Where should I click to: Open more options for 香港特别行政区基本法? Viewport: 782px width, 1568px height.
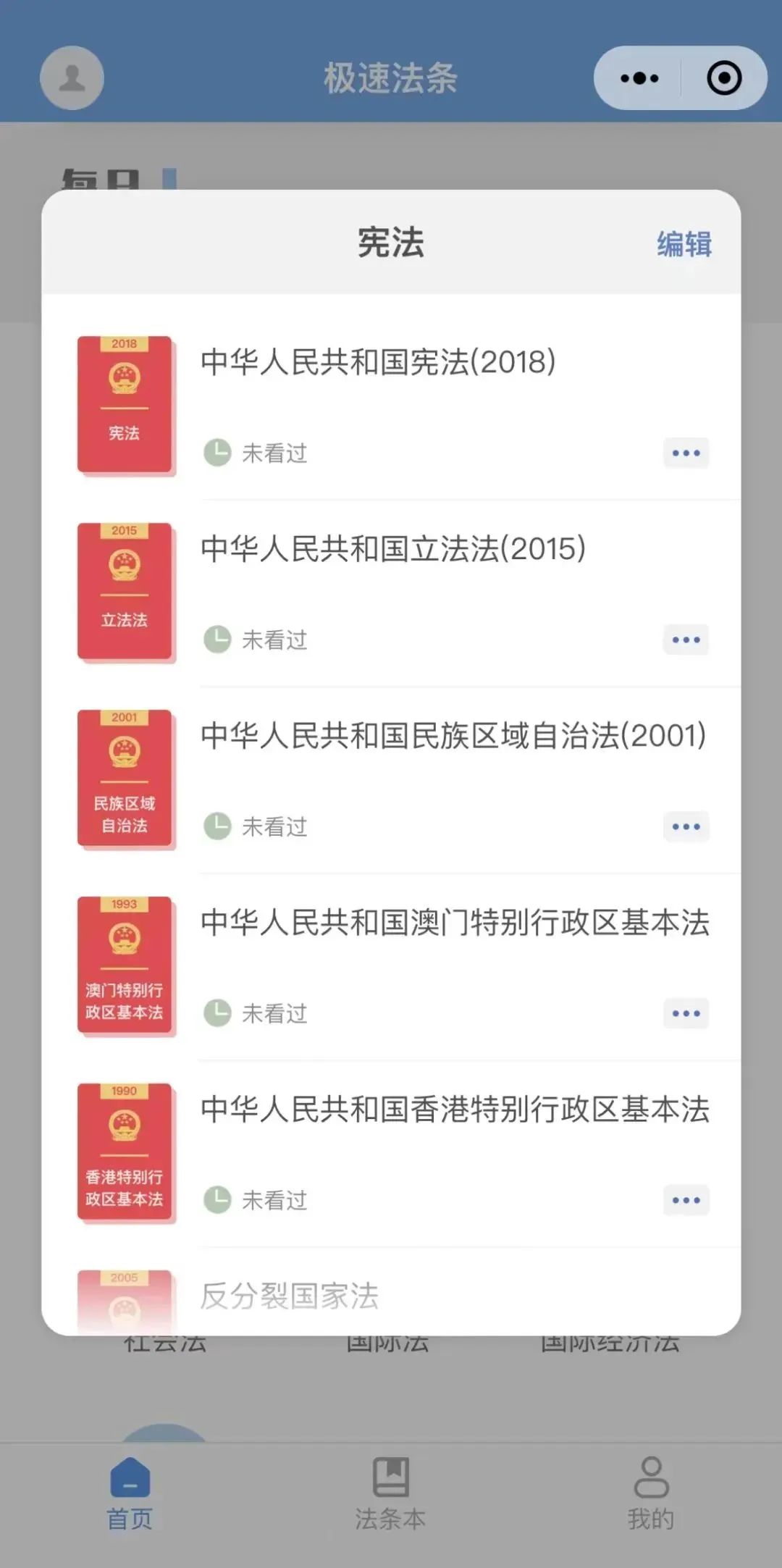pyautogui.click(x=686, y=1201)
